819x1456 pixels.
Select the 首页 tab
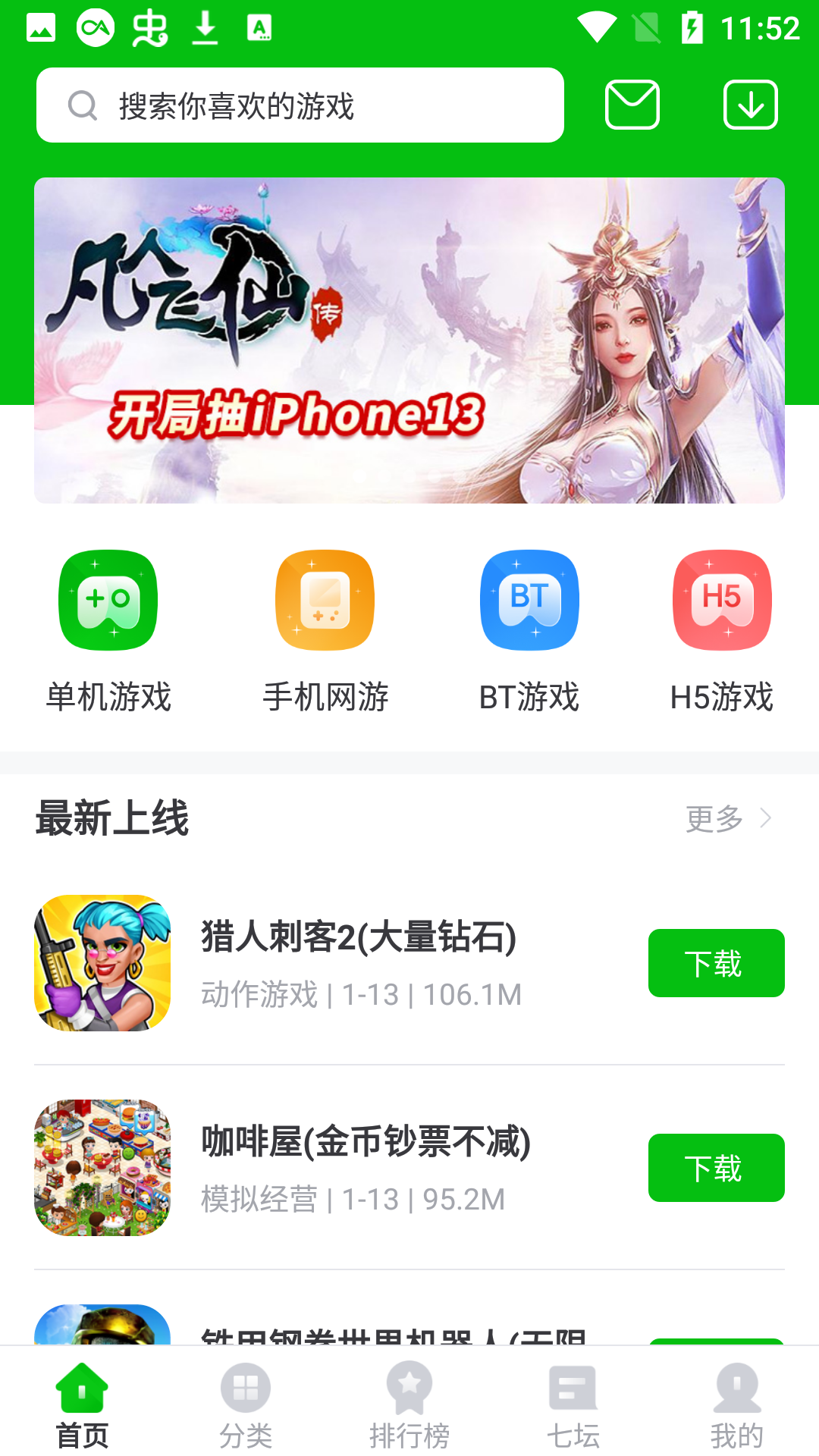82,1404
